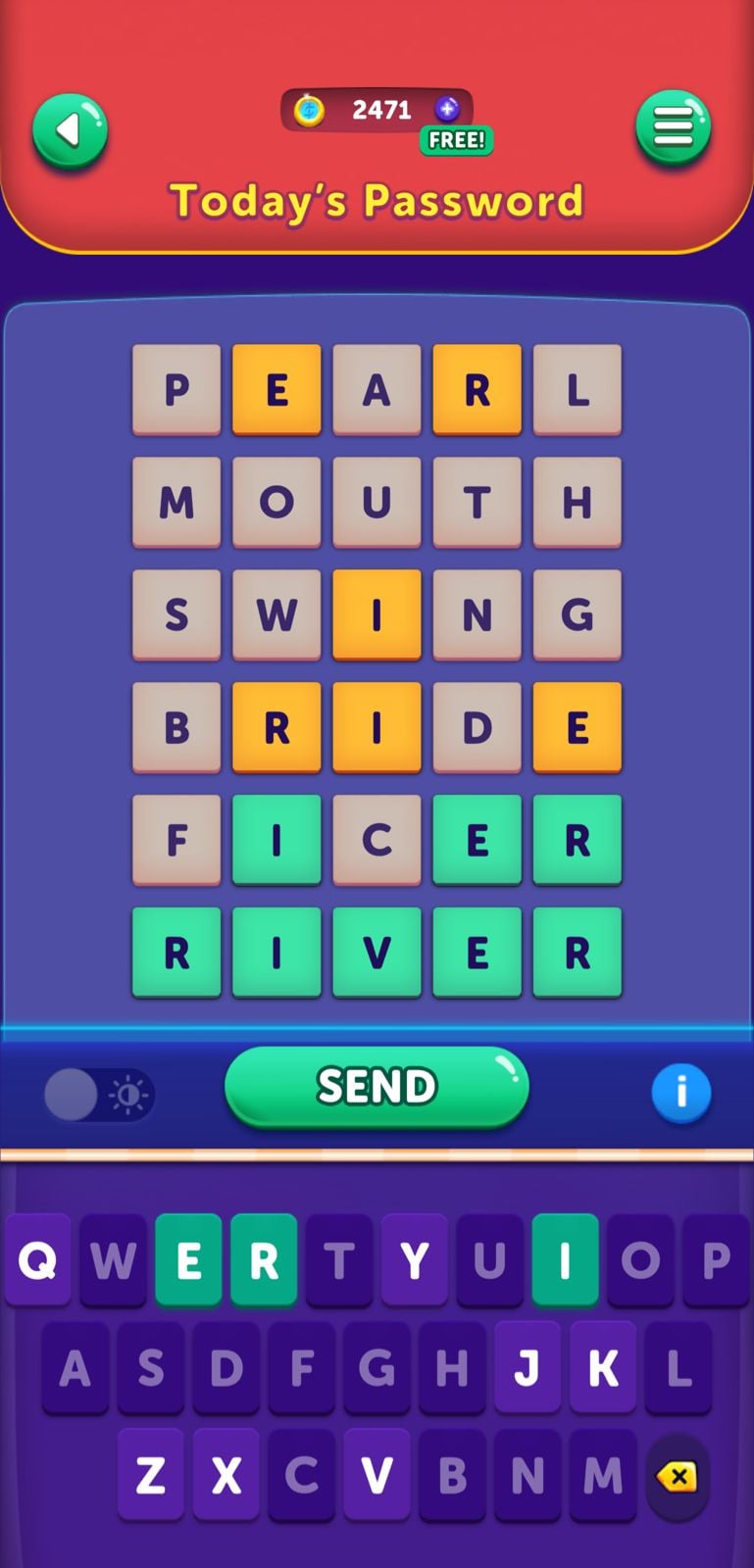Type the letter Q on the game keyboard
Image resolution: width=754 pixels, height=1568 pixels.
coord(38,1260)
